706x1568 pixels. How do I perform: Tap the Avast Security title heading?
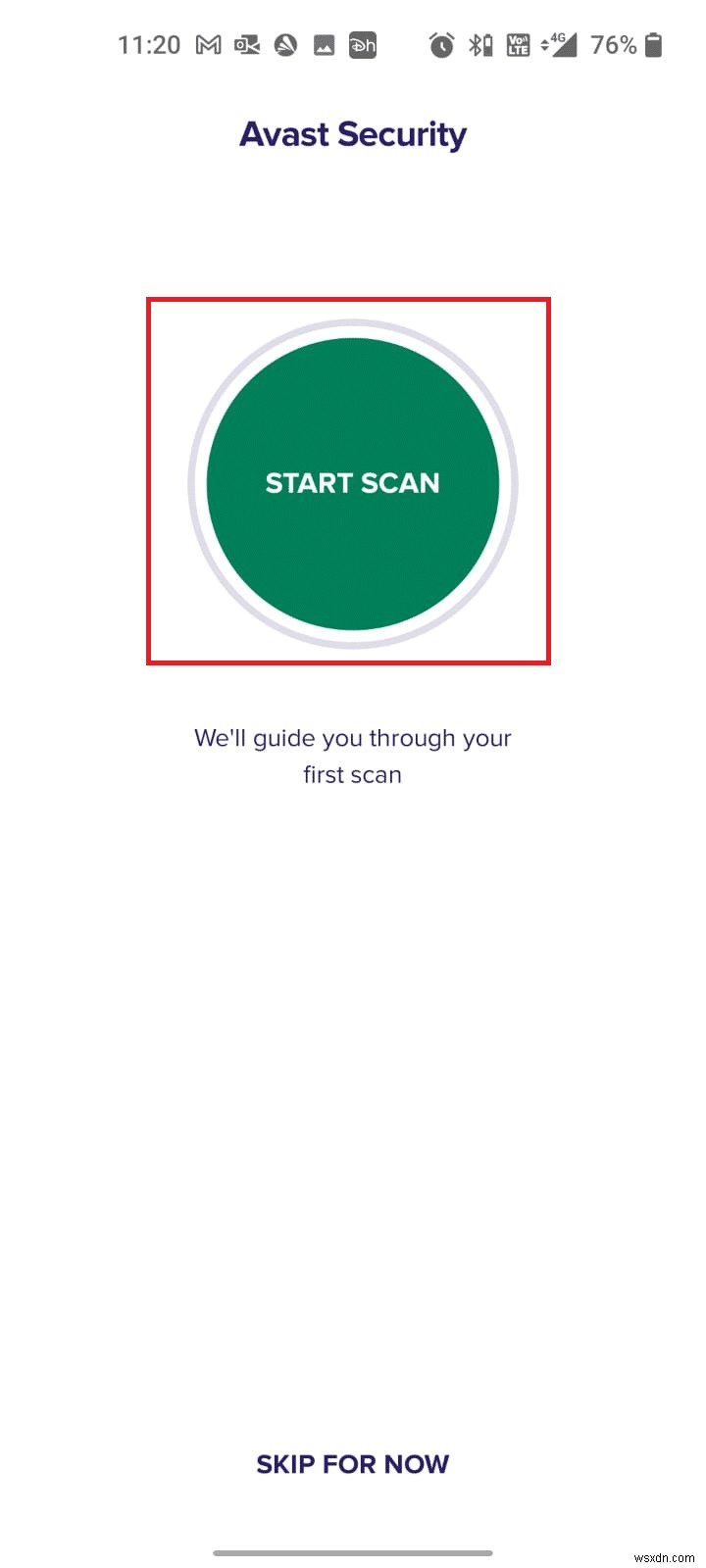click(352, 133)
